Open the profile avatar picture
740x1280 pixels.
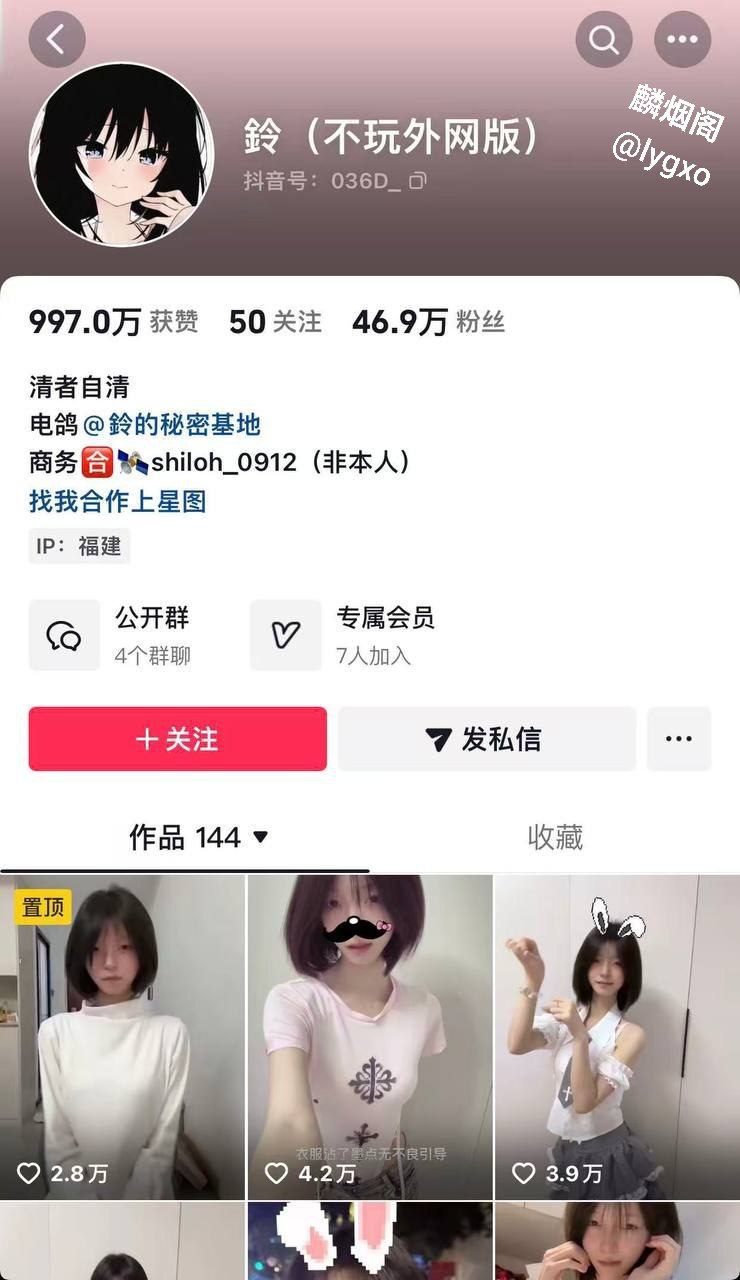coord(122,154)
